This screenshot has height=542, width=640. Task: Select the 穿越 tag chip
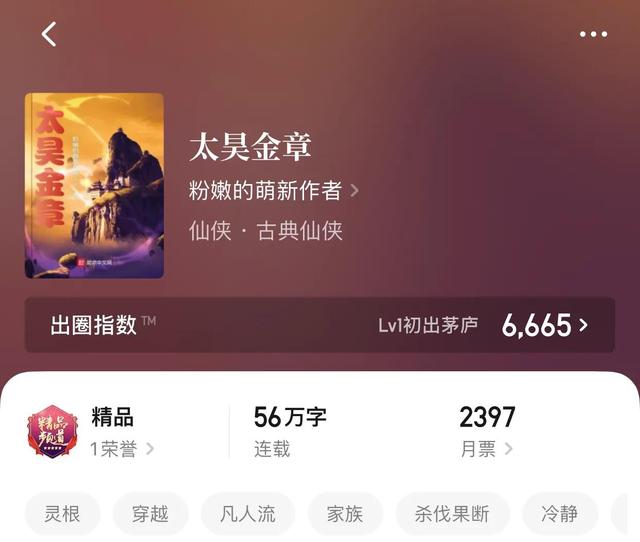151,514
